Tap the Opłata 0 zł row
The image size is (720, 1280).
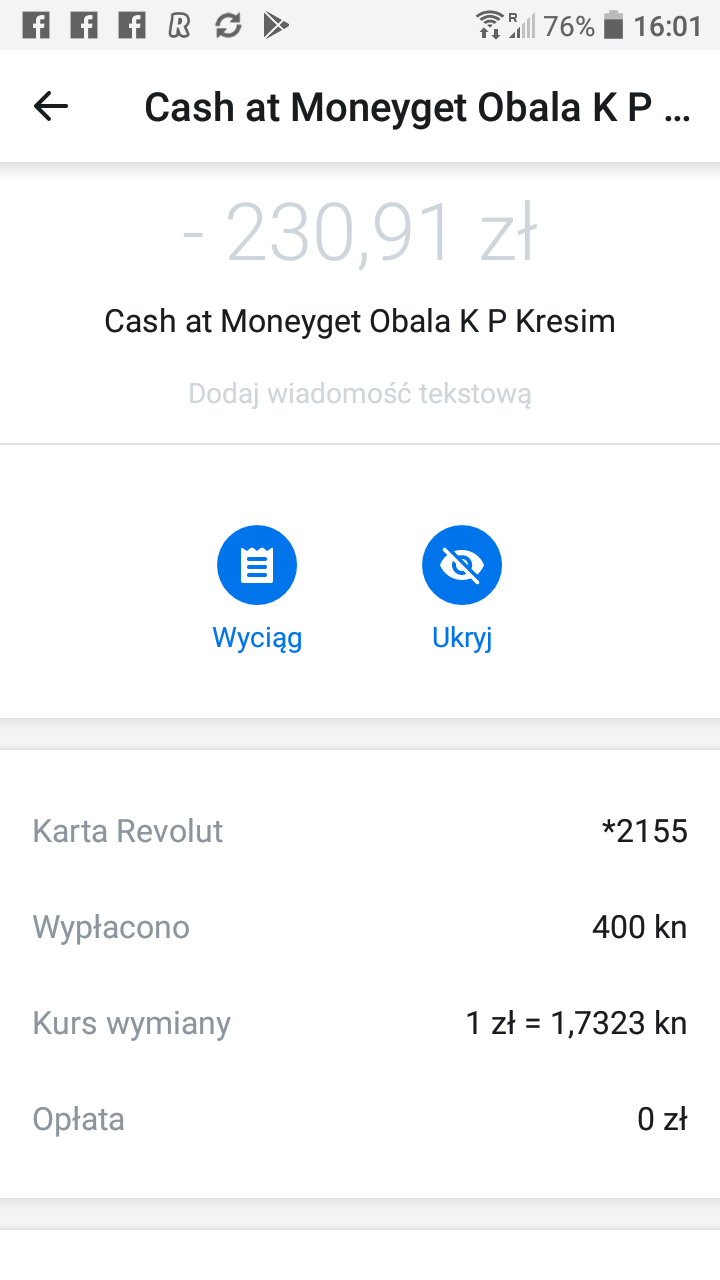point(360,1118)
